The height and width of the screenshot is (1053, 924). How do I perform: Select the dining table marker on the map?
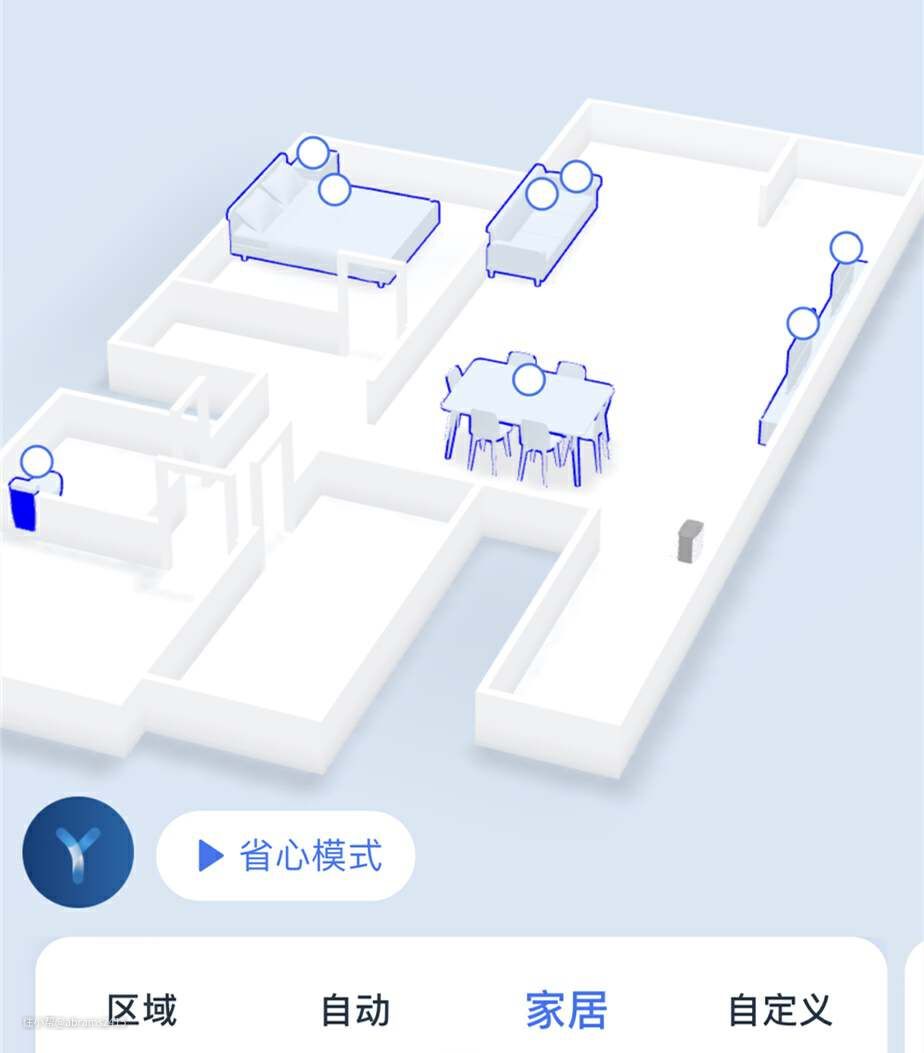528,379
